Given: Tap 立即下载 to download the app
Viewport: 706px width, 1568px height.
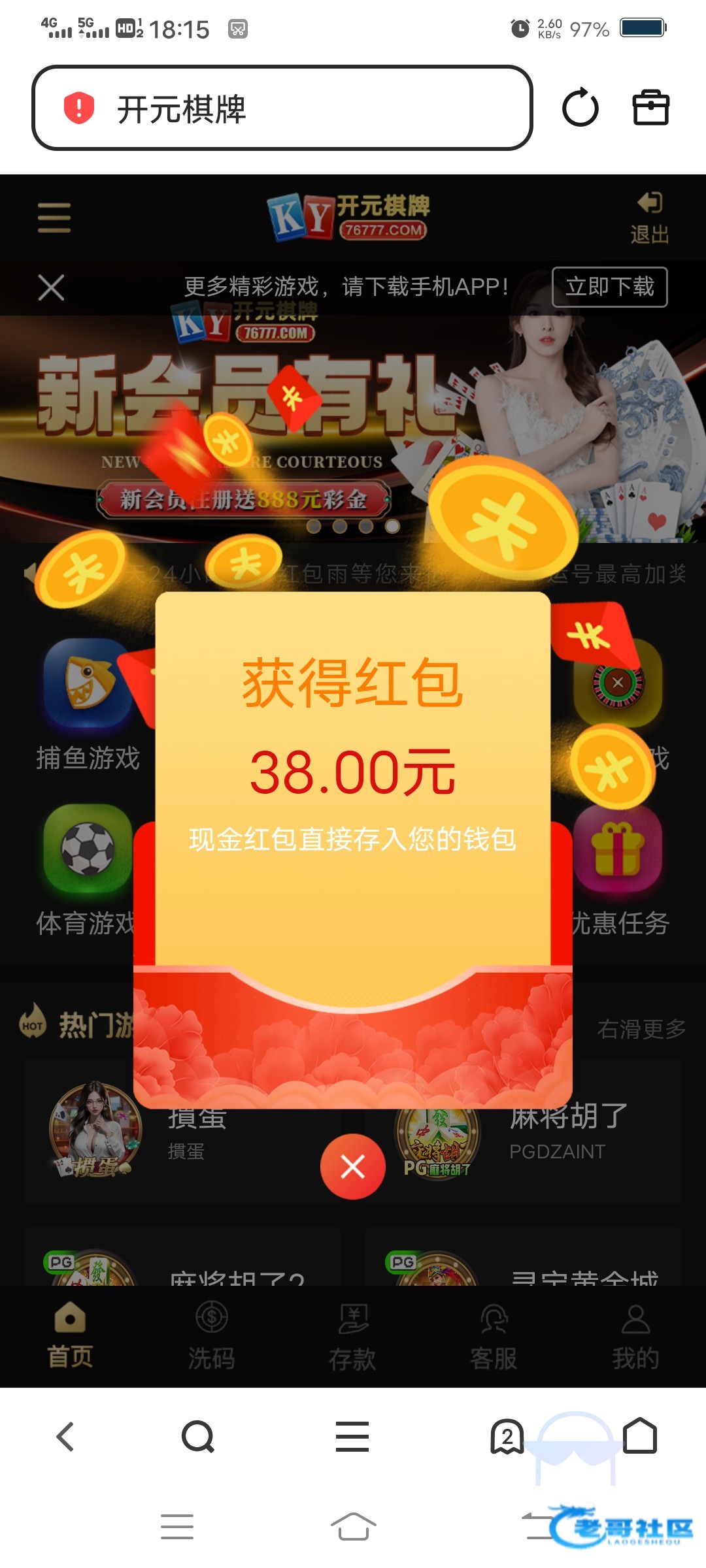Looking at the screenshot, I should (x=609, y=287).
